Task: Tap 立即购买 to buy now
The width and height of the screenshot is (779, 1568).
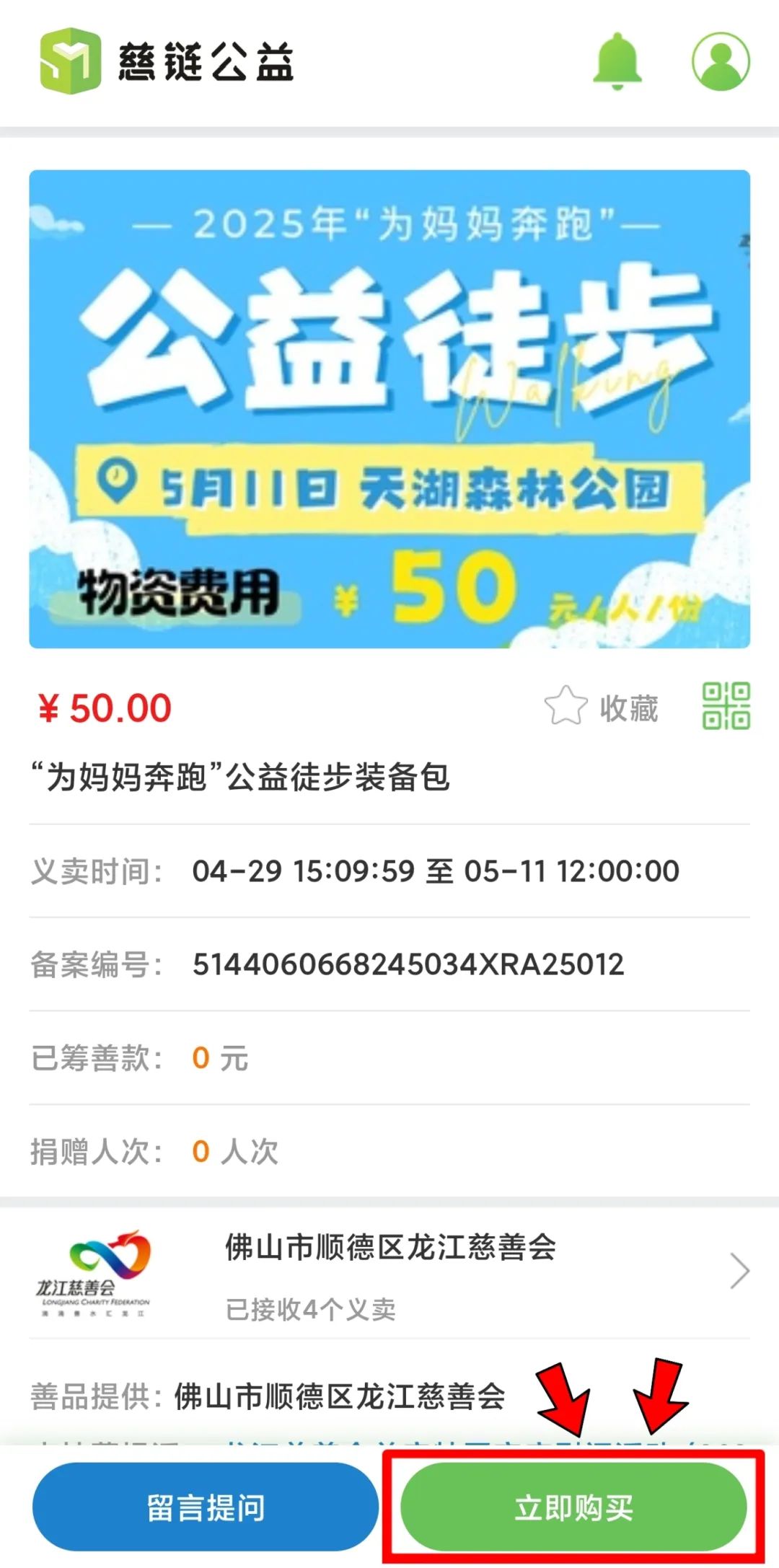Action: (x=573, y=1507)
